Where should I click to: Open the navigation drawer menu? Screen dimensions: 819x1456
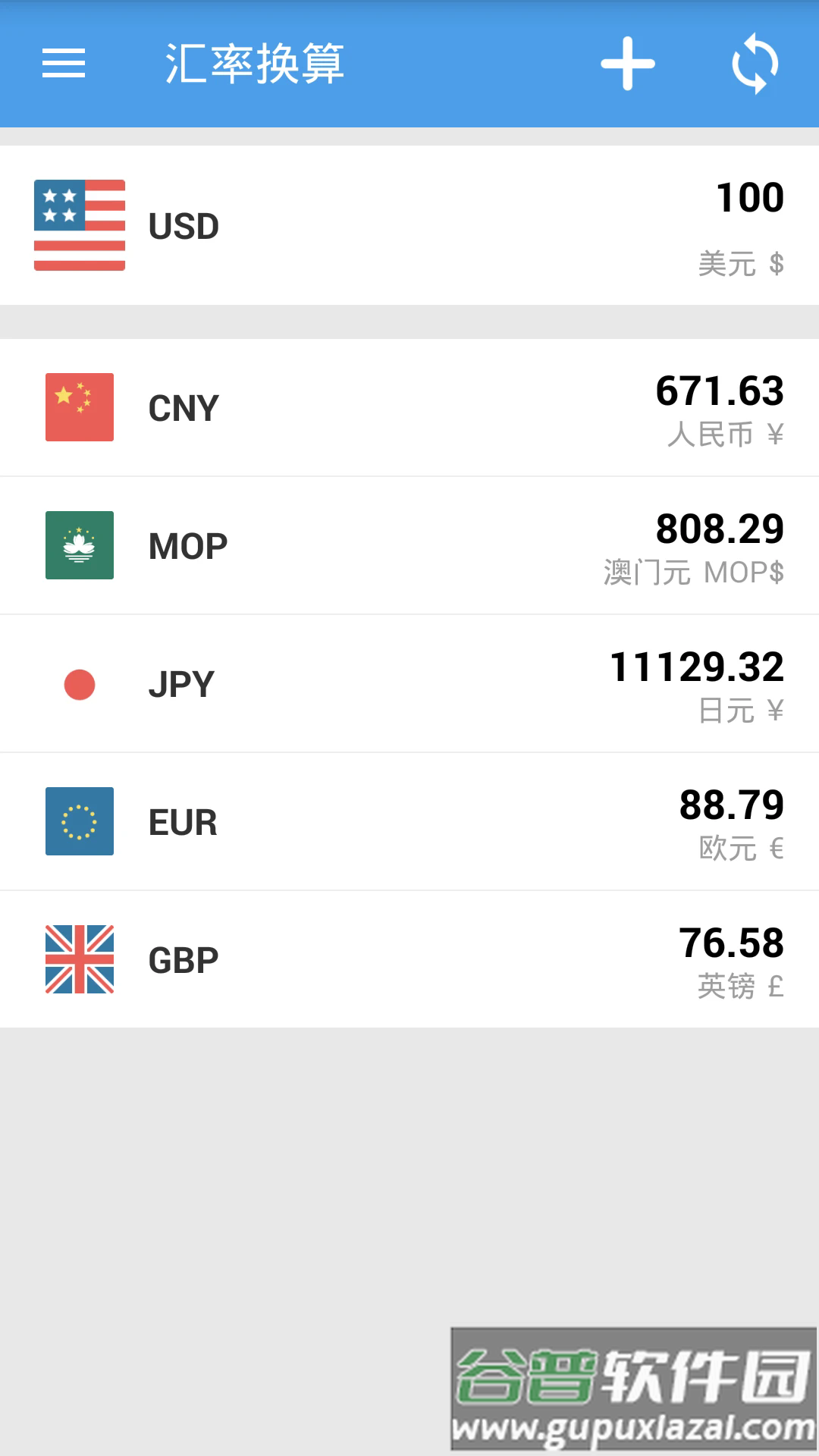[x=64, y=64]
